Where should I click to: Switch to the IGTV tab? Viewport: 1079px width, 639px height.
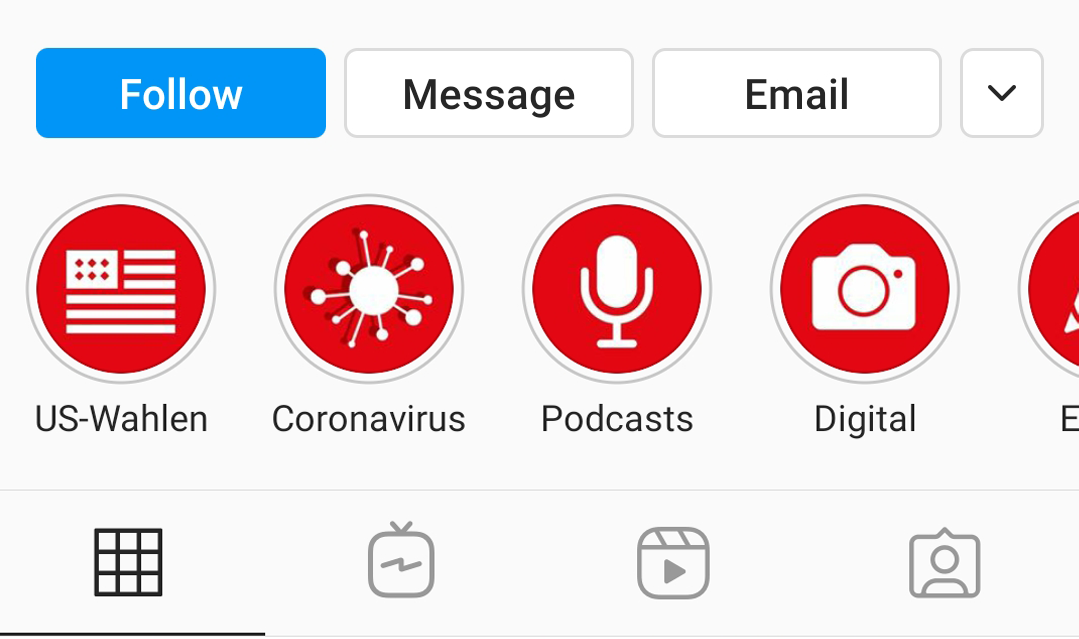(401, 563)
